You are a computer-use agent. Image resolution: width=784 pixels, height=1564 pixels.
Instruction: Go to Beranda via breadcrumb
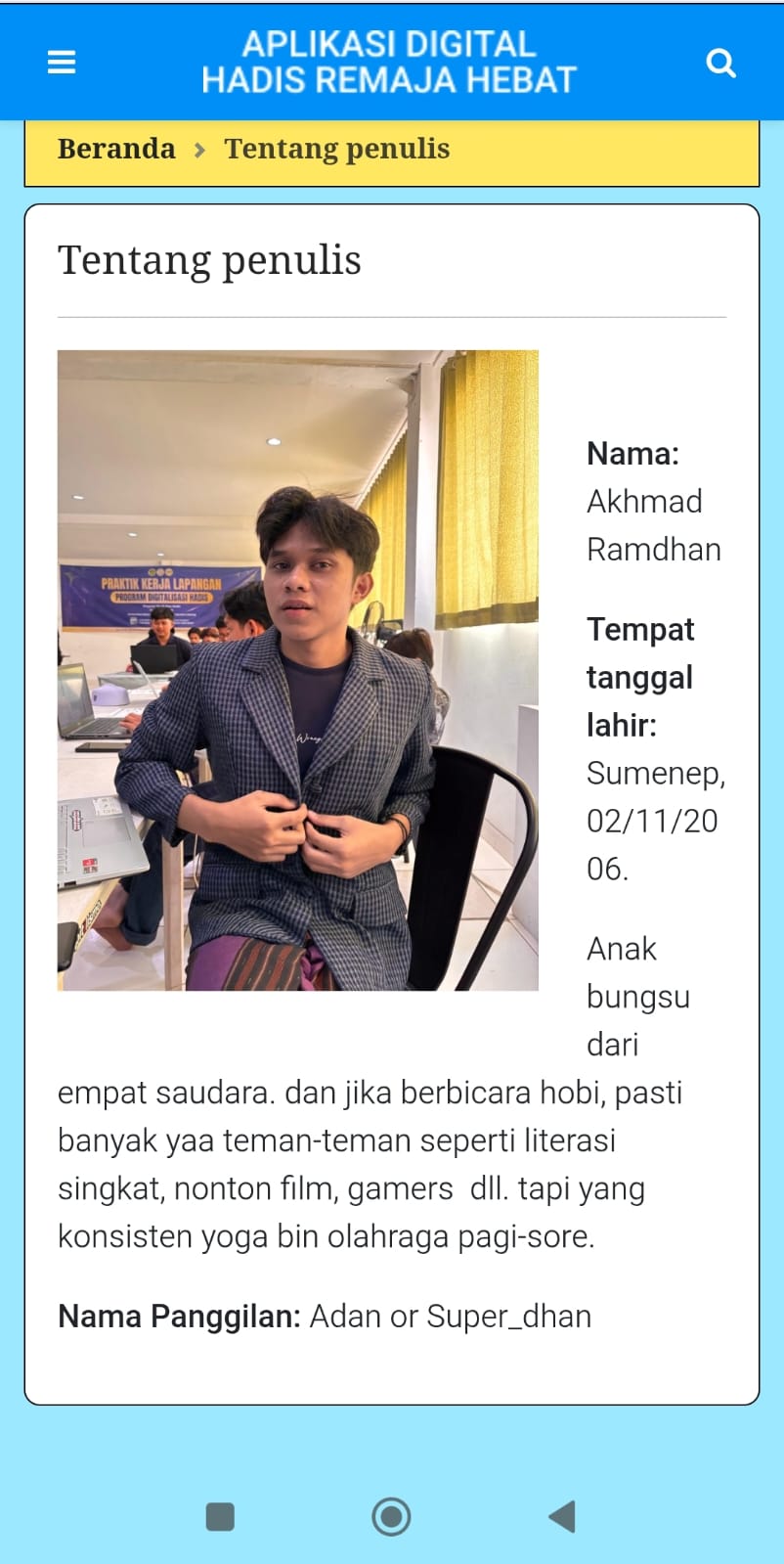pos(116,149)
